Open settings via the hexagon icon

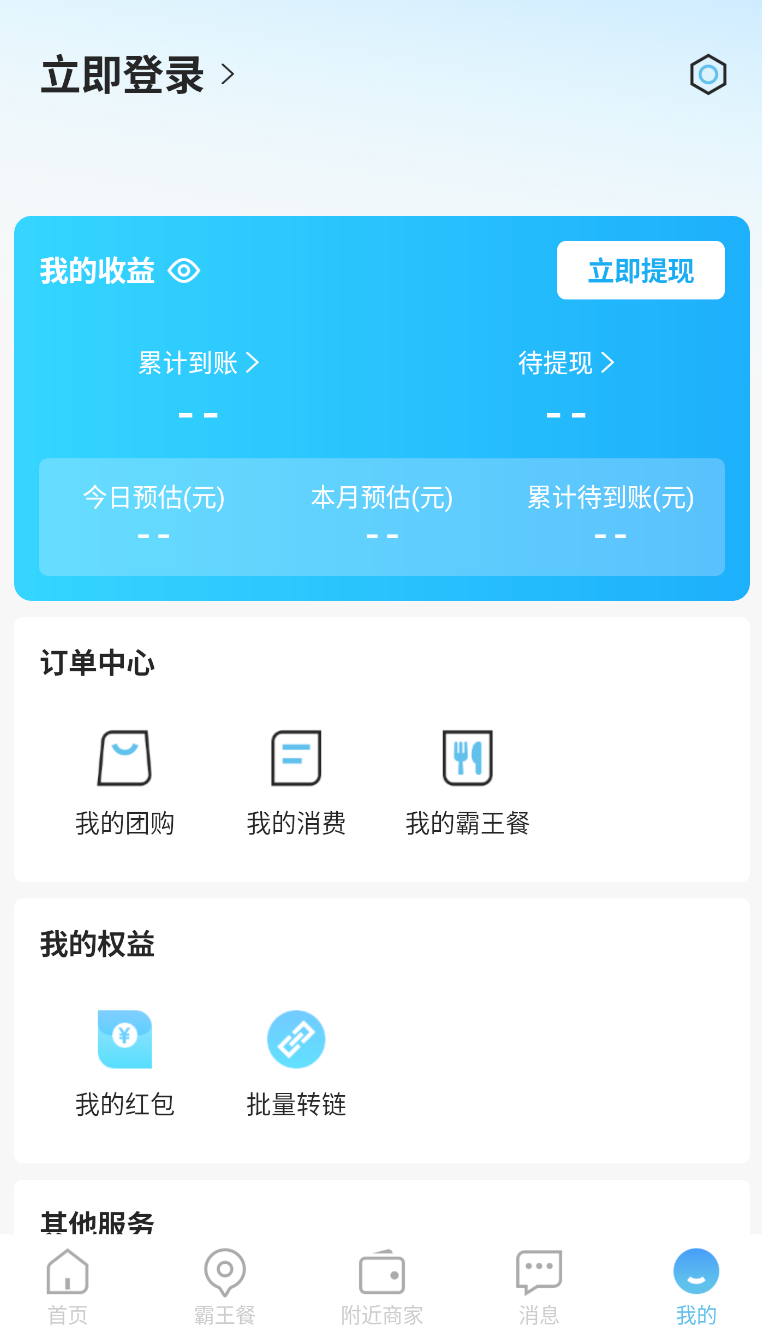[708, 75]
